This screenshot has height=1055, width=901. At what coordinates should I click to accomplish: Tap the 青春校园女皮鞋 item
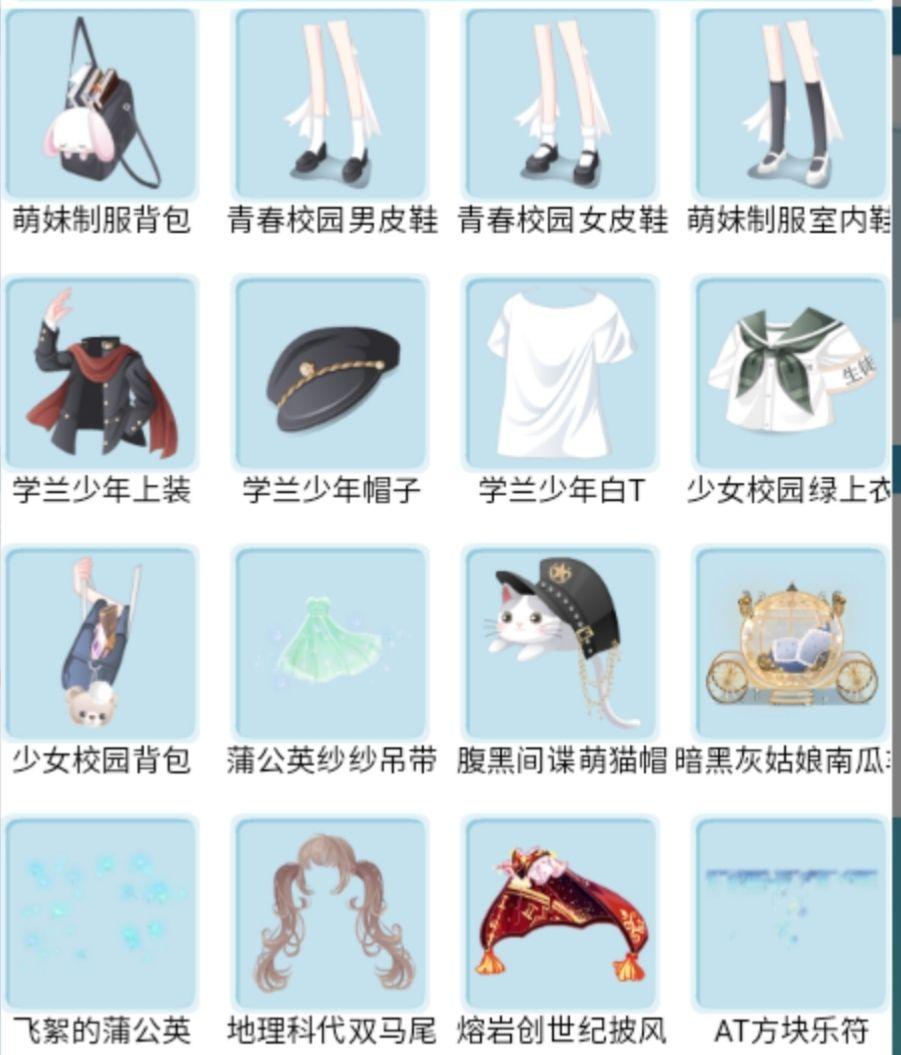pos(561,104)
